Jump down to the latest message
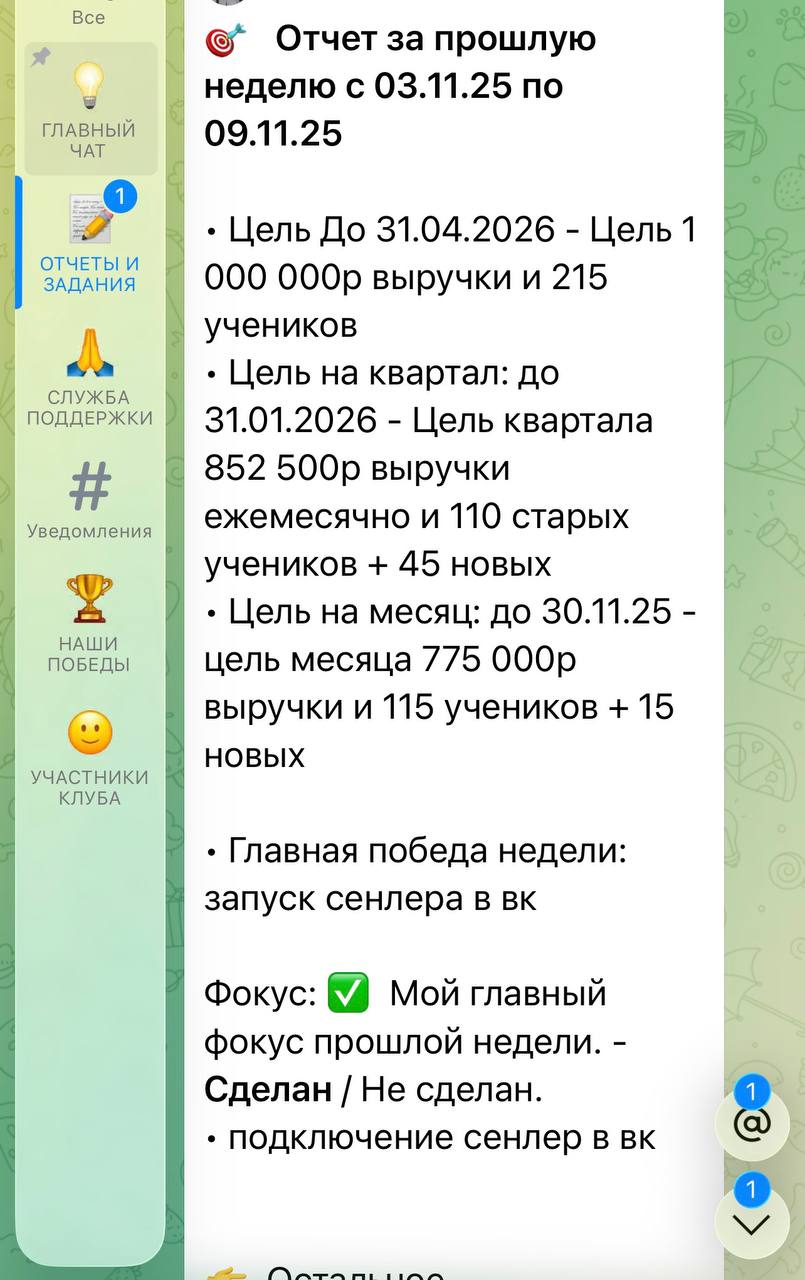Image resolution: width=805 pixels, height=1280 pixels. point(752,1223)
